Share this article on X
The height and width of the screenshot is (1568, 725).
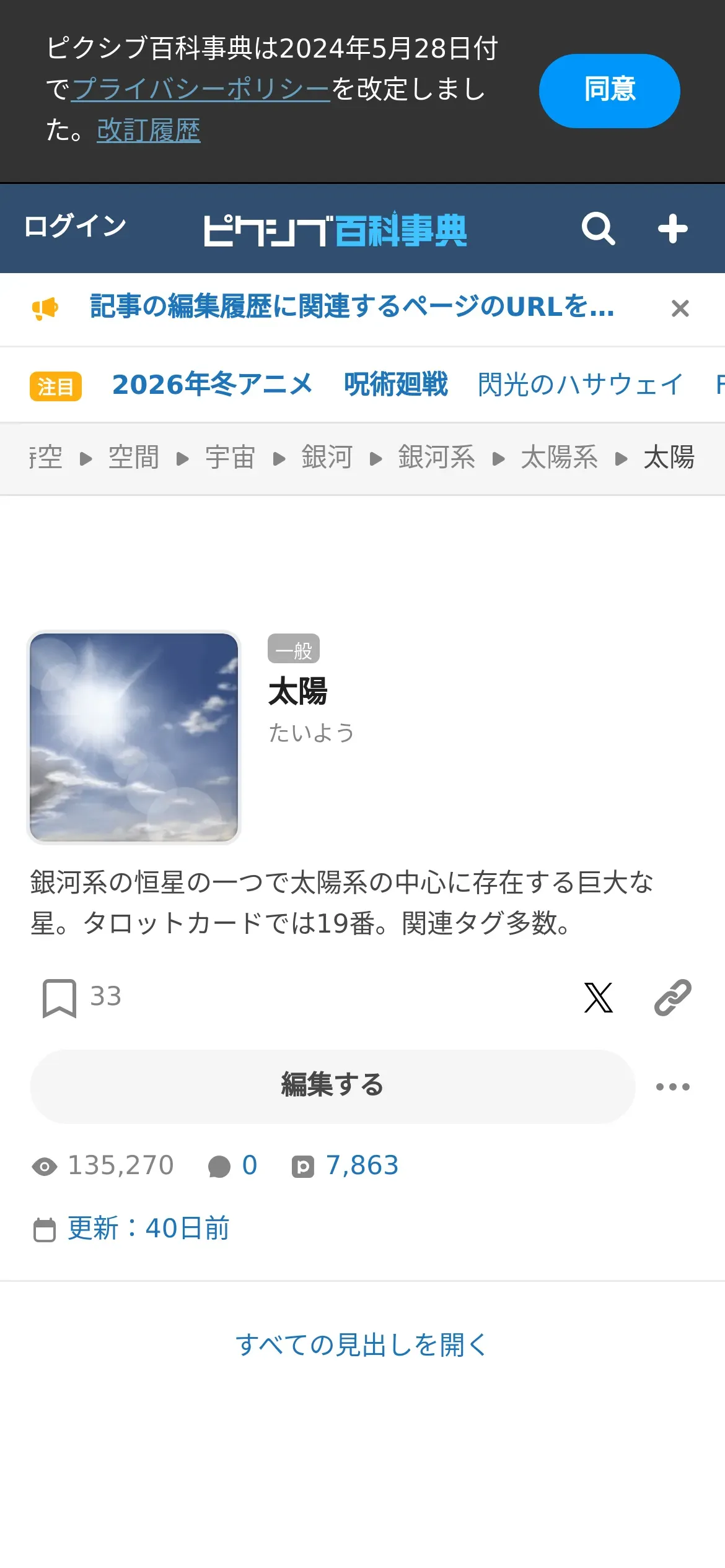598,998
